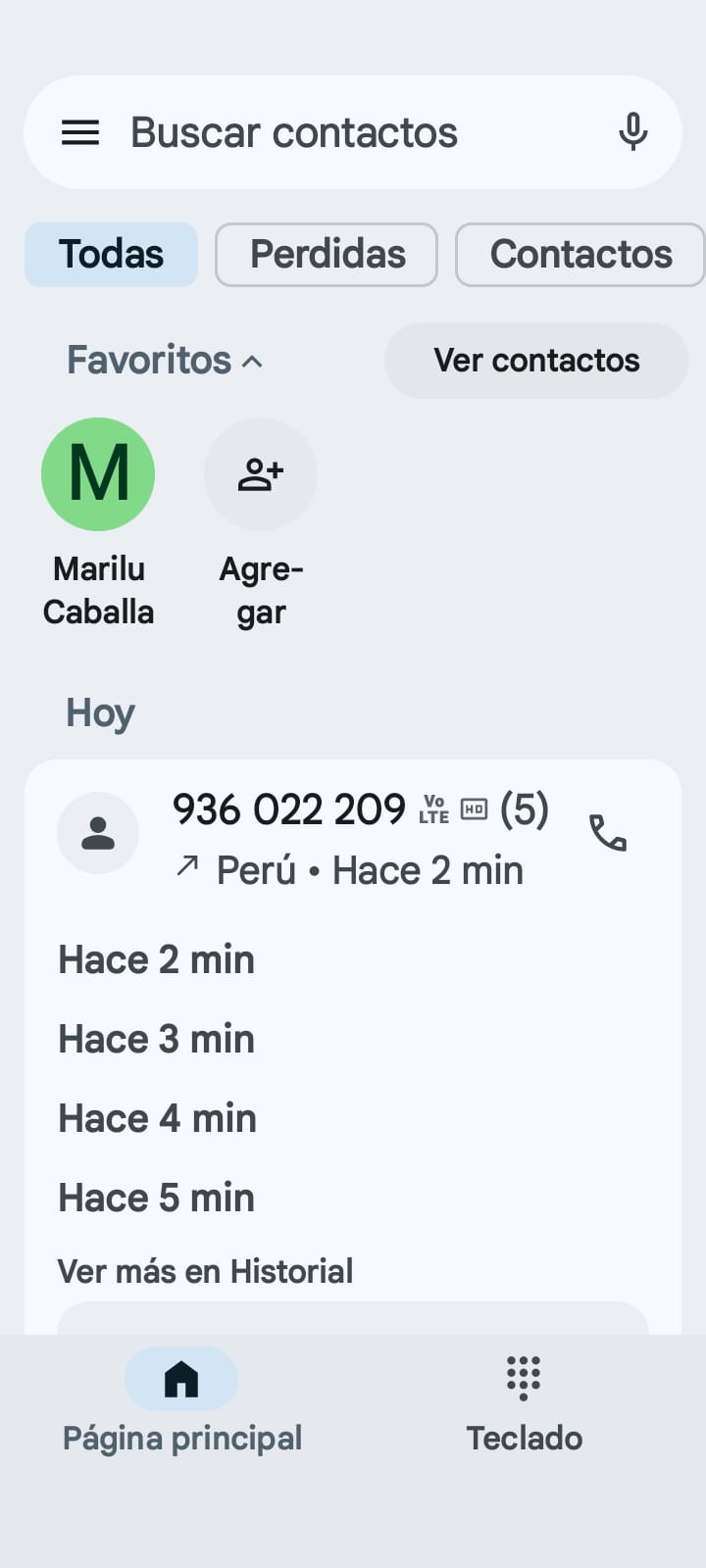Image resolution: width=706 pixels, height=1568 pixels.
Task: Filter calls by Perdidas
Action: [327, 255]
